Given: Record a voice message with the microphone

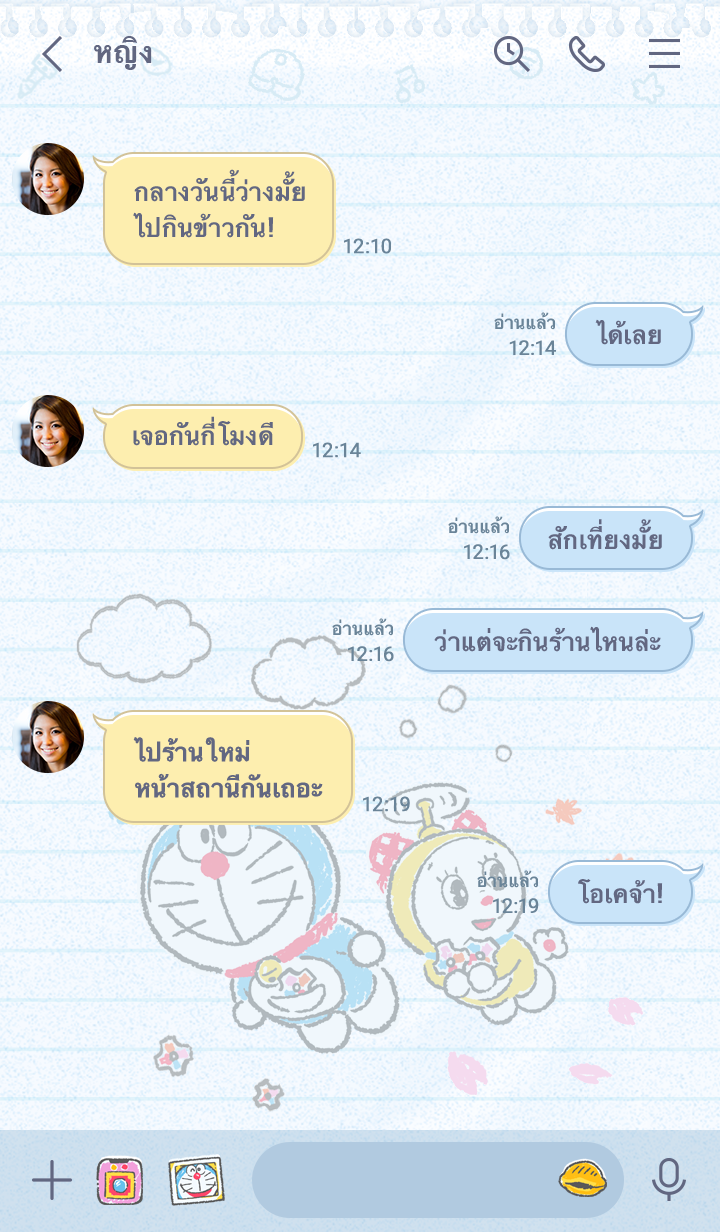Looking at the screenshot, I should point(668,1181).
